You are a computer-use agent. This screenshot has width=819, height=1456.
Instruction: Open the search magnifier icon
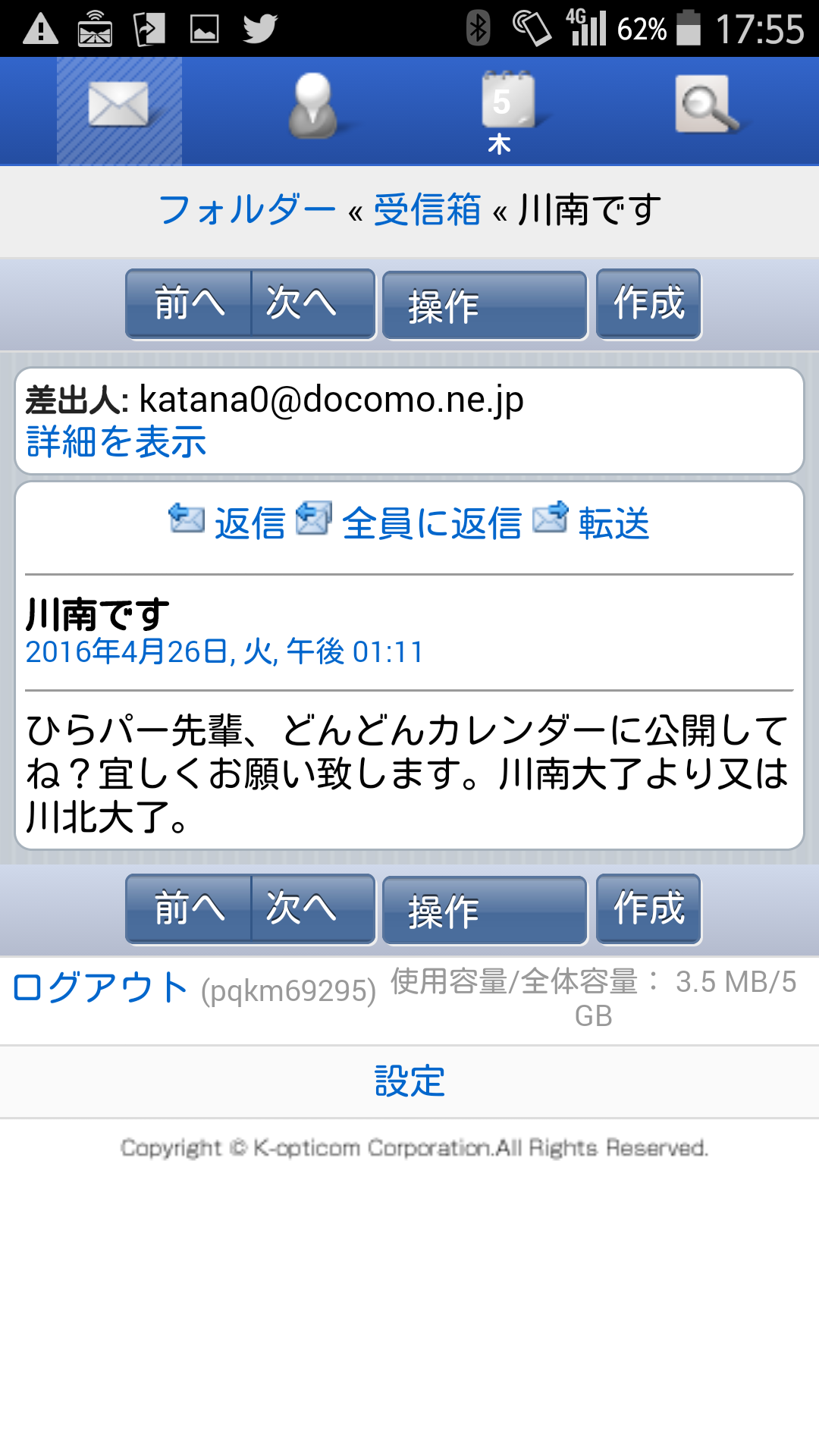point(706,105)
